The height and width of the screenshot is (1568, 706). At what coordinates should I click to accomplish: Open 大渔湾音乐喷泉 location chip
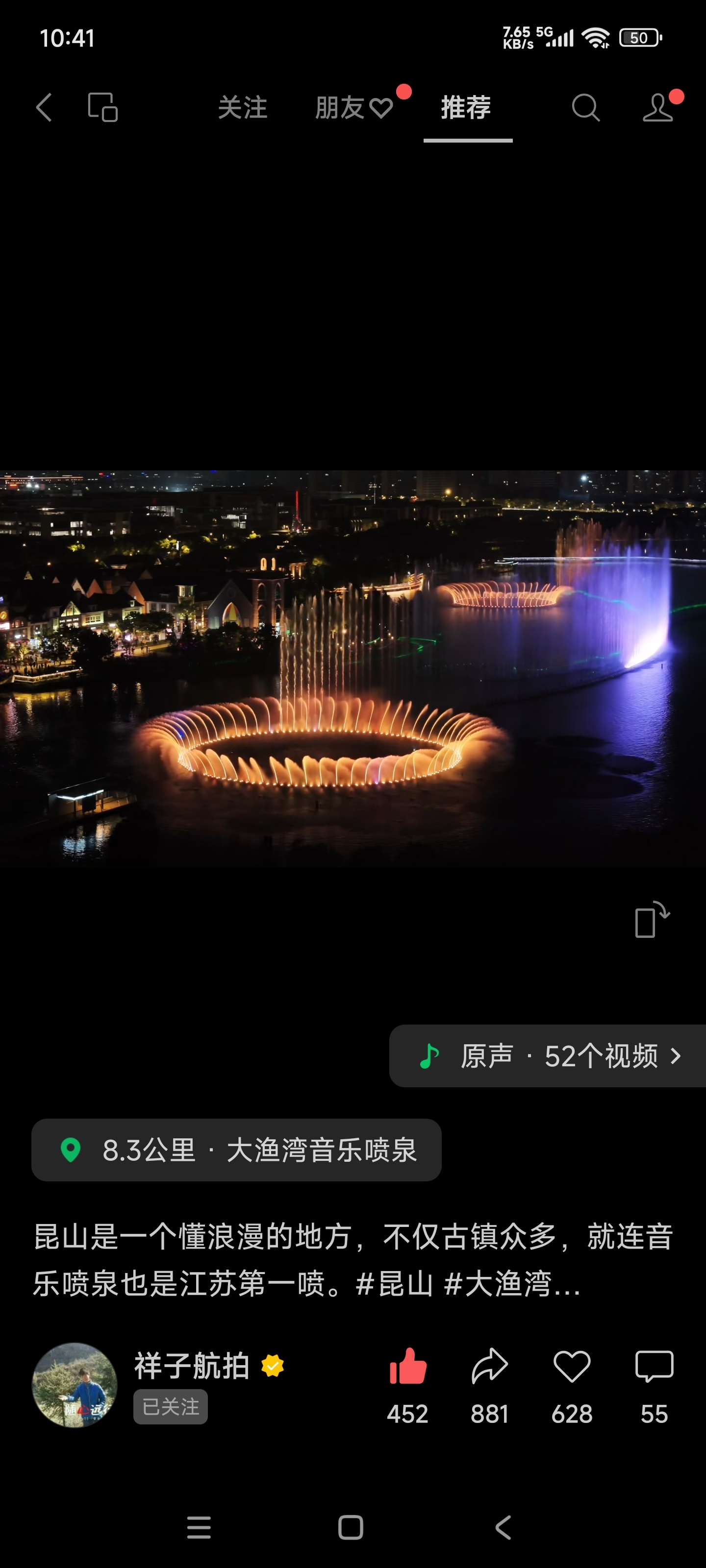tap(236, 1150)
